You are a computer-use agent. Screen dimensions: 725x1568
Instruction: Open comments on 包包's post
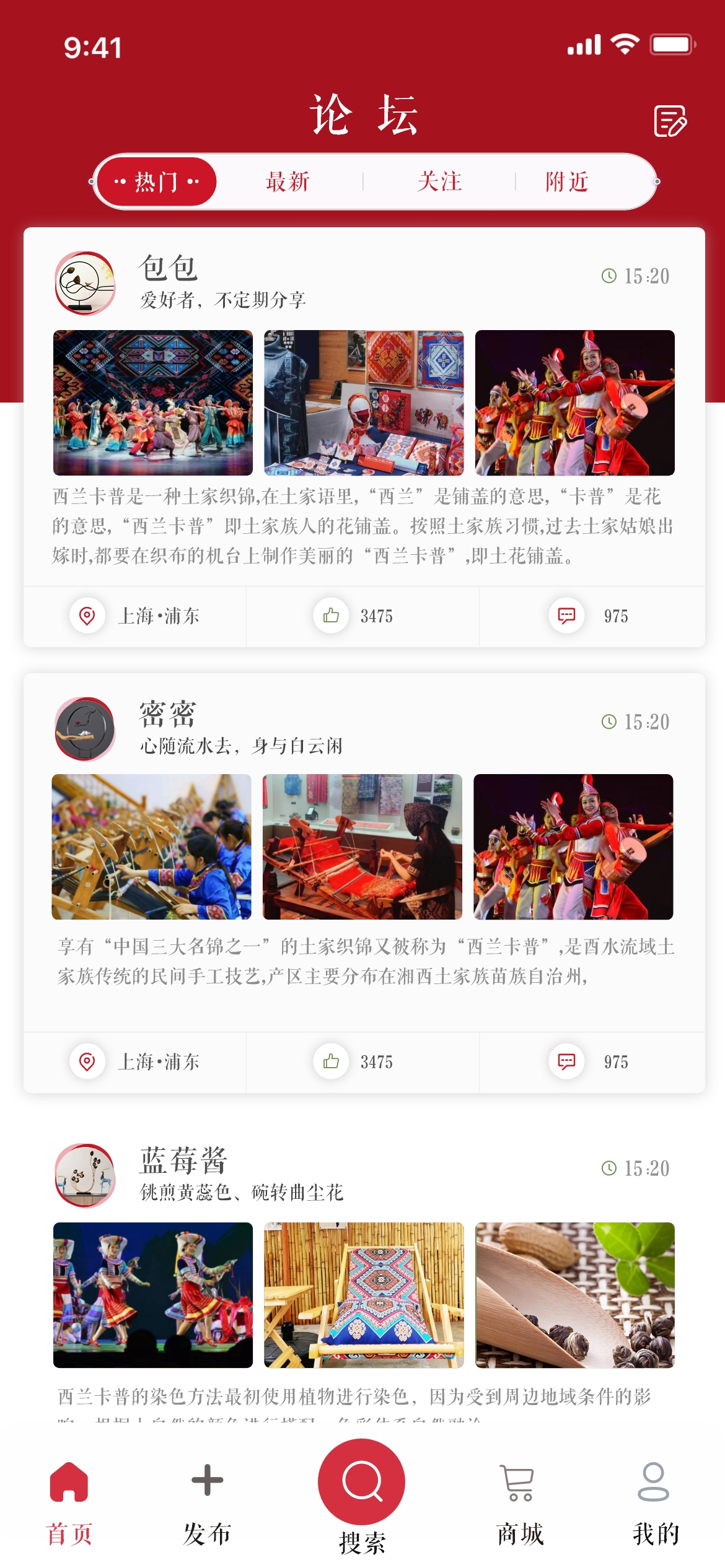click(567, 616)
